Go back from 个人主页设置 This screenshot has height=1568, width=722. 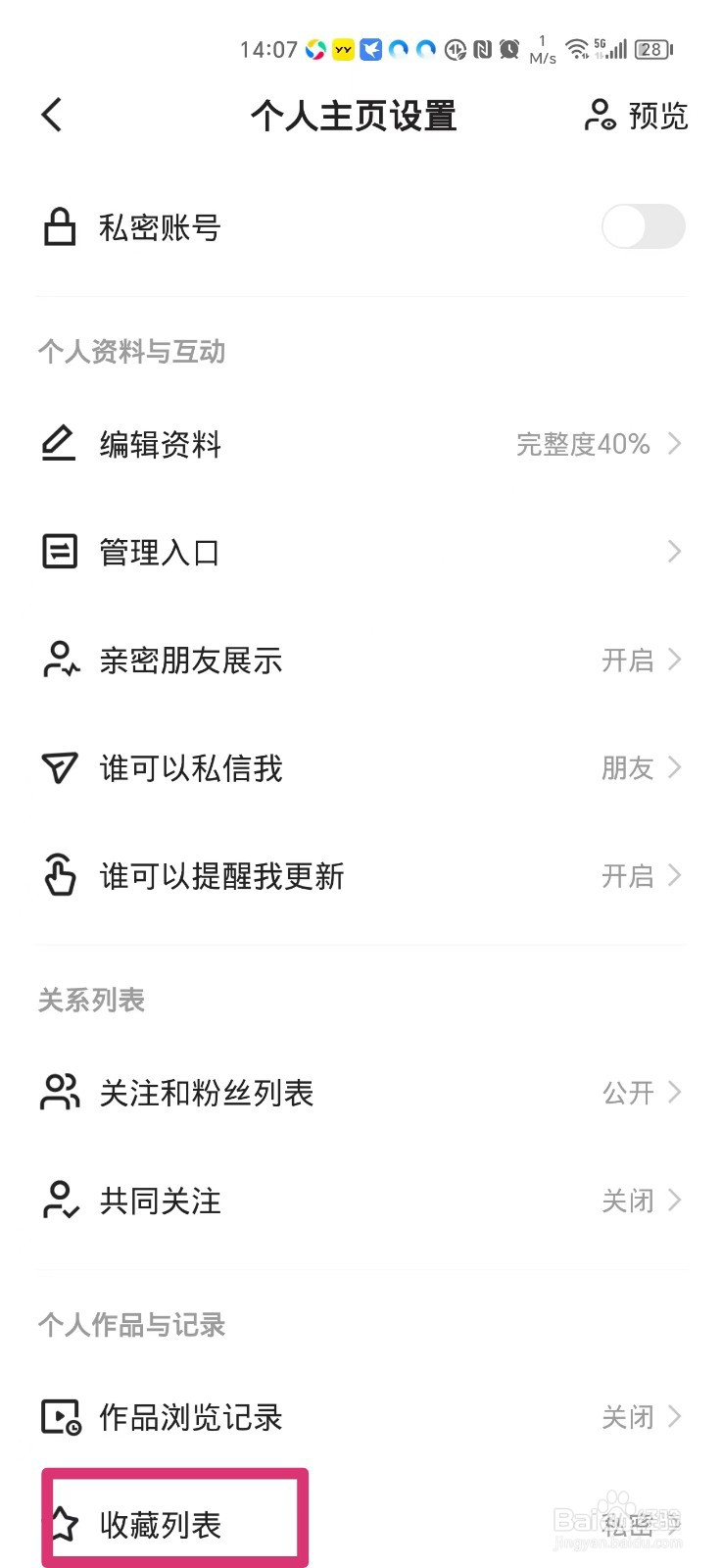pos(53,116)
